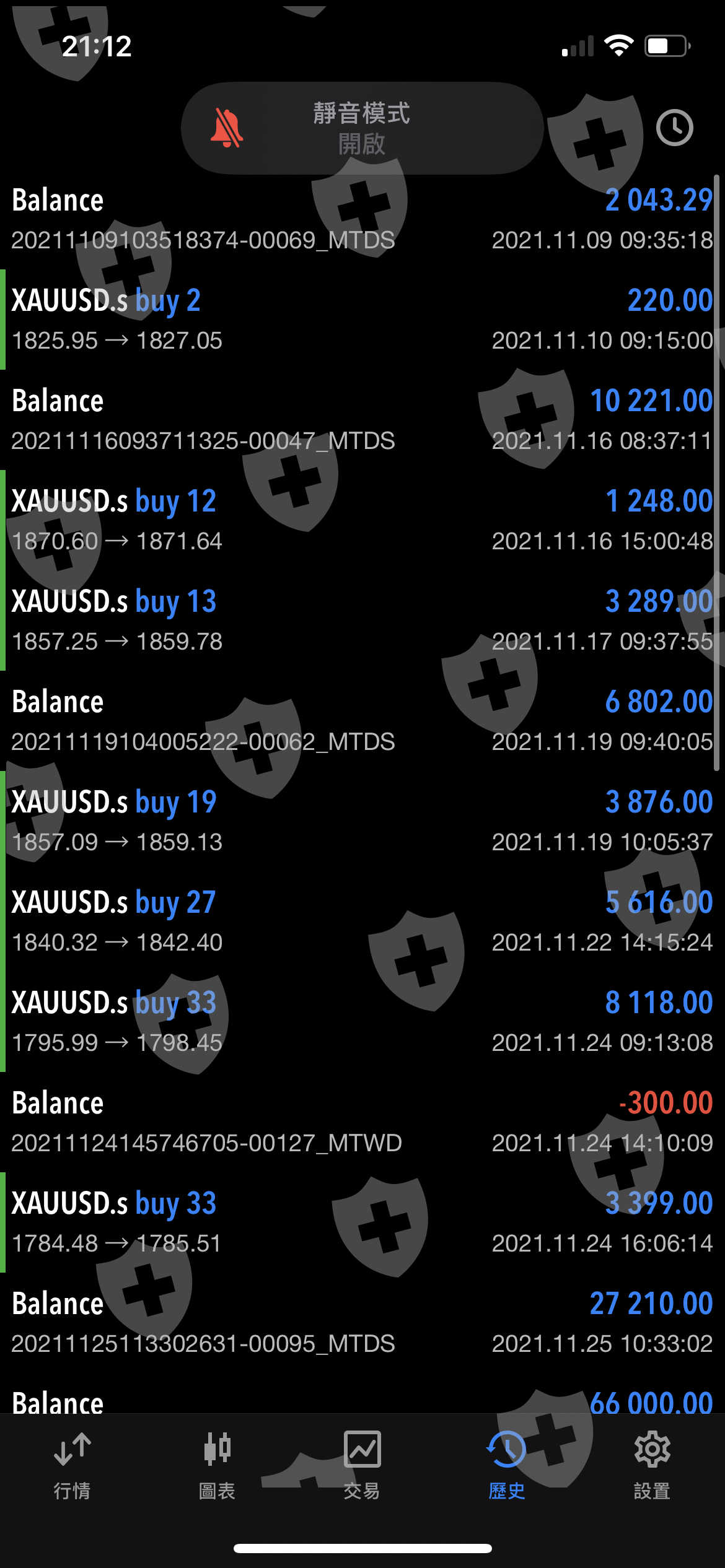Select the XAUUSD.s buy 27 trade

point(362,921)
